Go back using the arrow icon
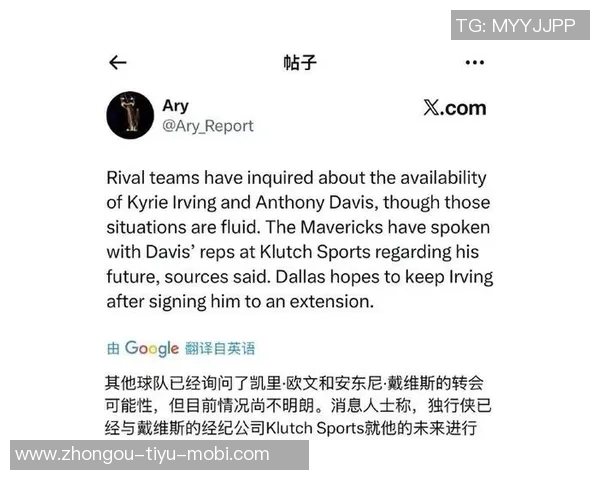 pyautogui.click(x=118, y=62)
